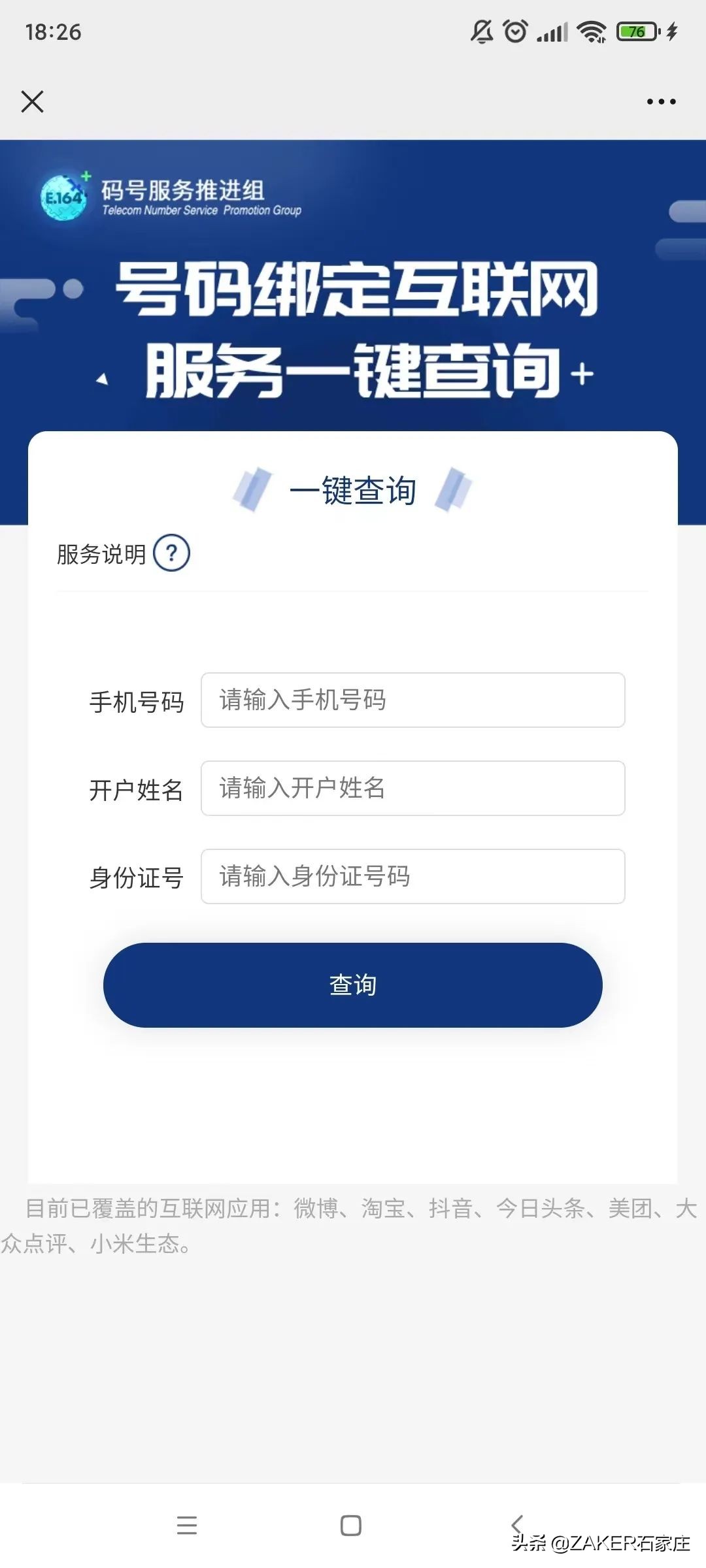The width and height of the screenshot is (706, 1568).
Task: Tap the 开户姓名 account name input field
Action: pyautogui.click(x=413, y=789)
